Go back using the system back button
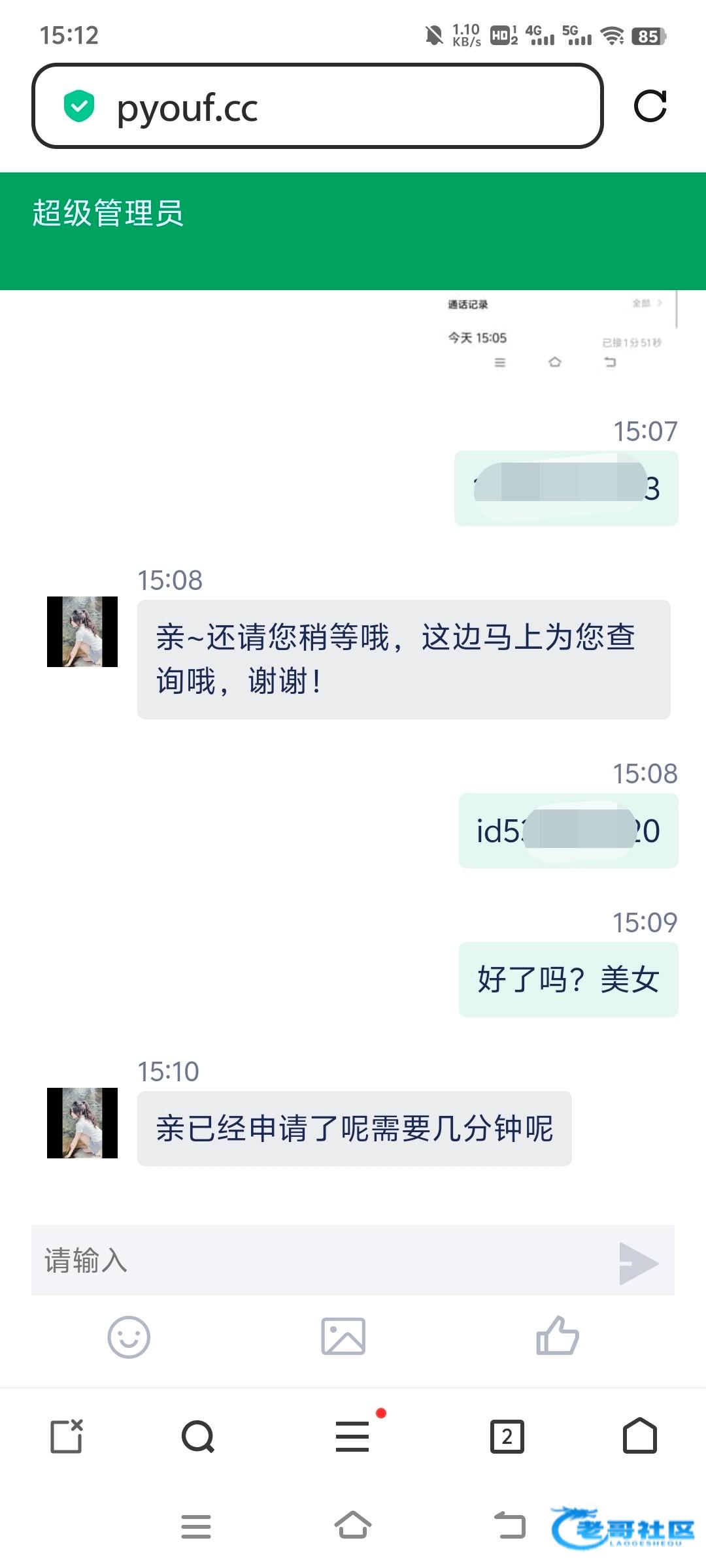Image resolution: width=706 pixels, height=1568 pixels. tap(510, 1526)
